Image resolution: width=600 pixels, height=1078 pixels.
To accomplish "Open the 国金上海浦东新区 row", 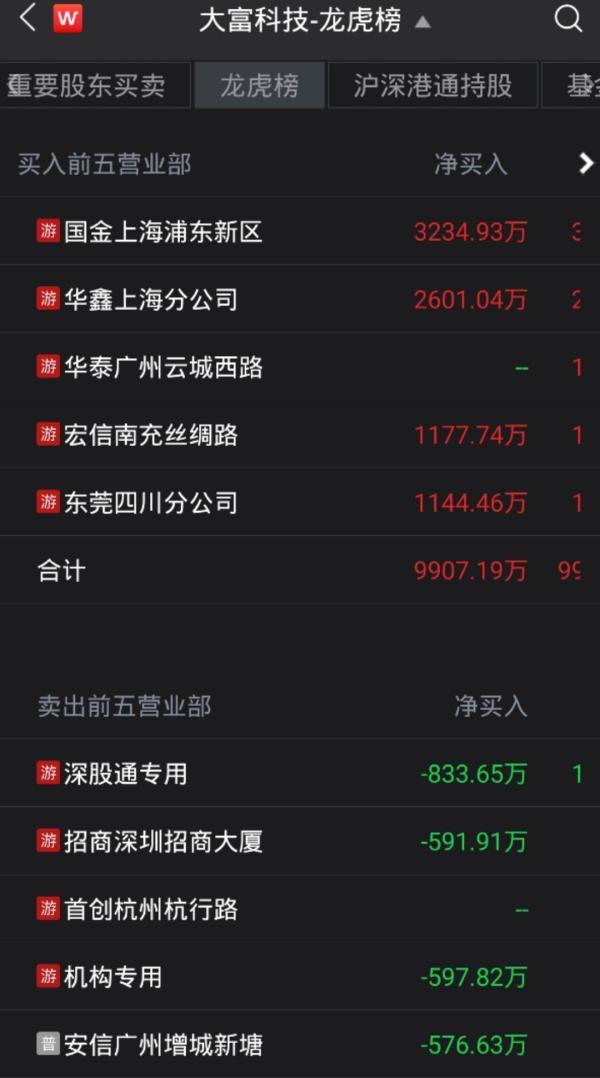I will pos(300,231).
